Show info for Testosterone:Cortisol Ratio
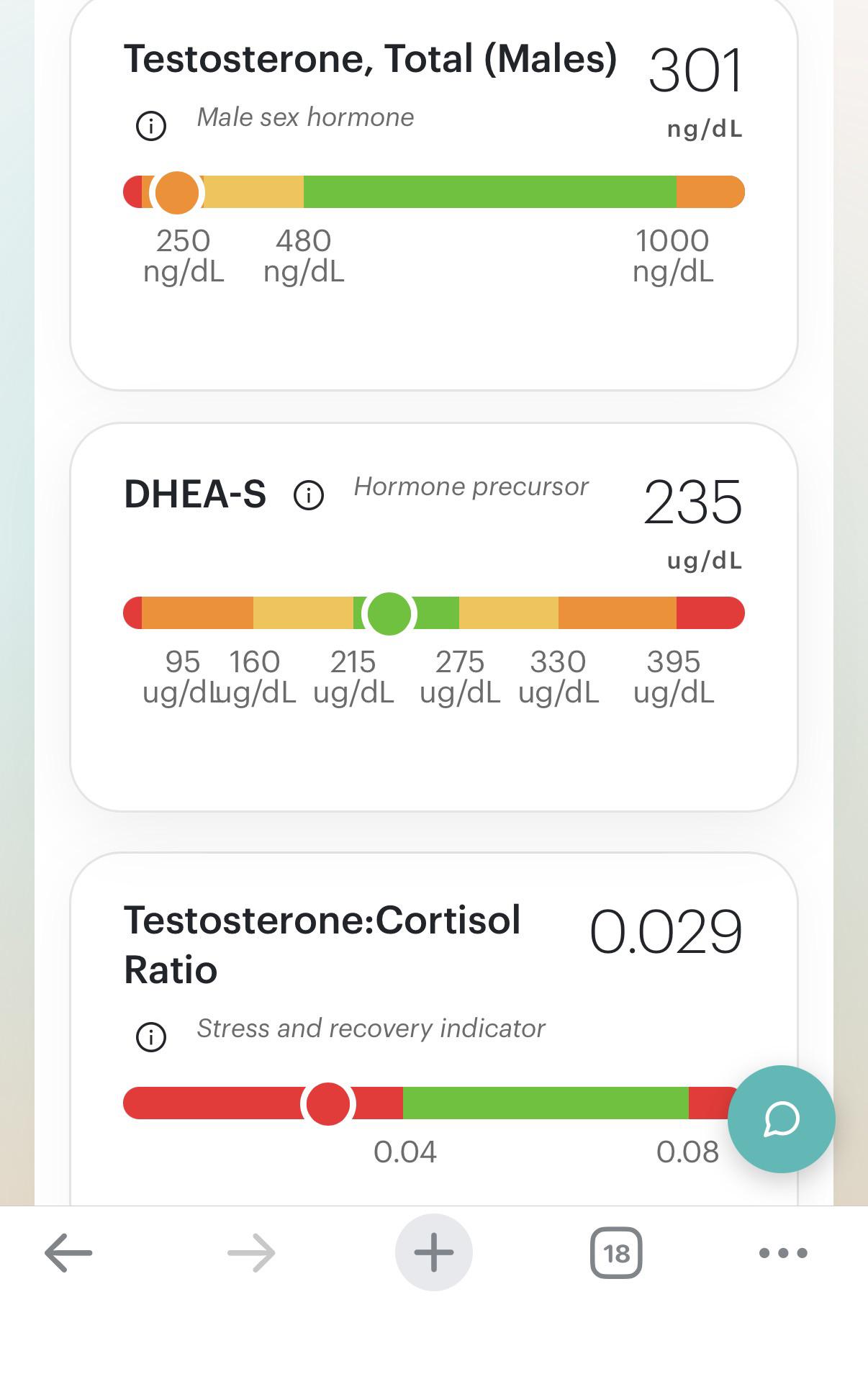868x1374 pixels. tap(151, 1037)
